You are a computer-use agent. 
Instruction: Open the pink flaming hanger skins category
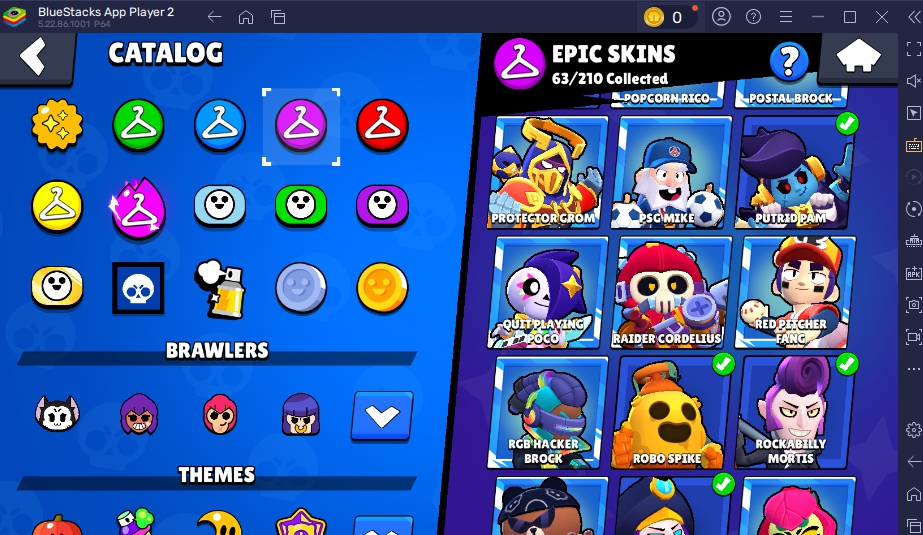(x=138, y=205)
